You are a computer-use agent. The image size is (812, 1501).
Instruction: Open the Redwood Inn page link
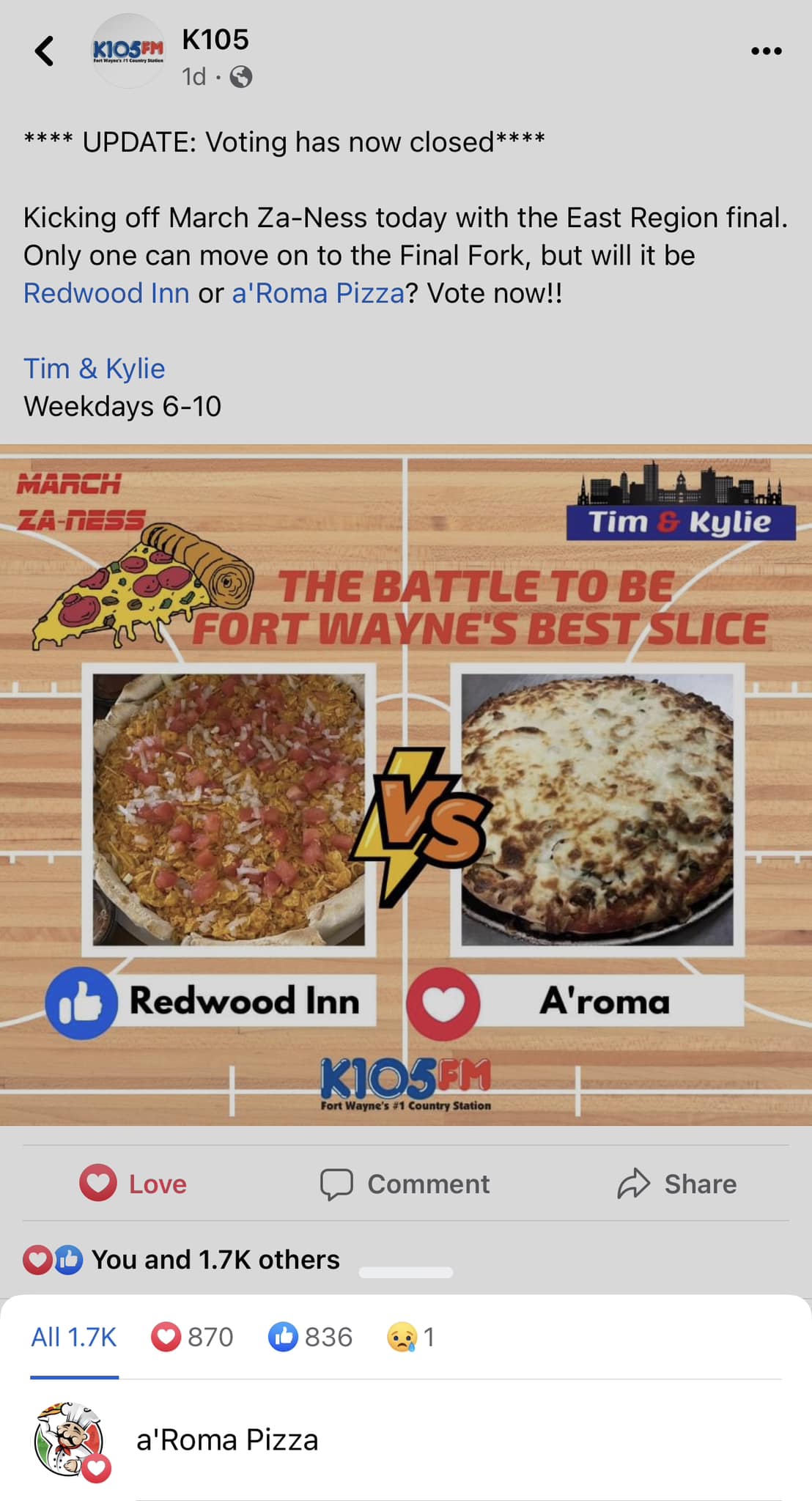pyautogui.click(x=106, y=293)
